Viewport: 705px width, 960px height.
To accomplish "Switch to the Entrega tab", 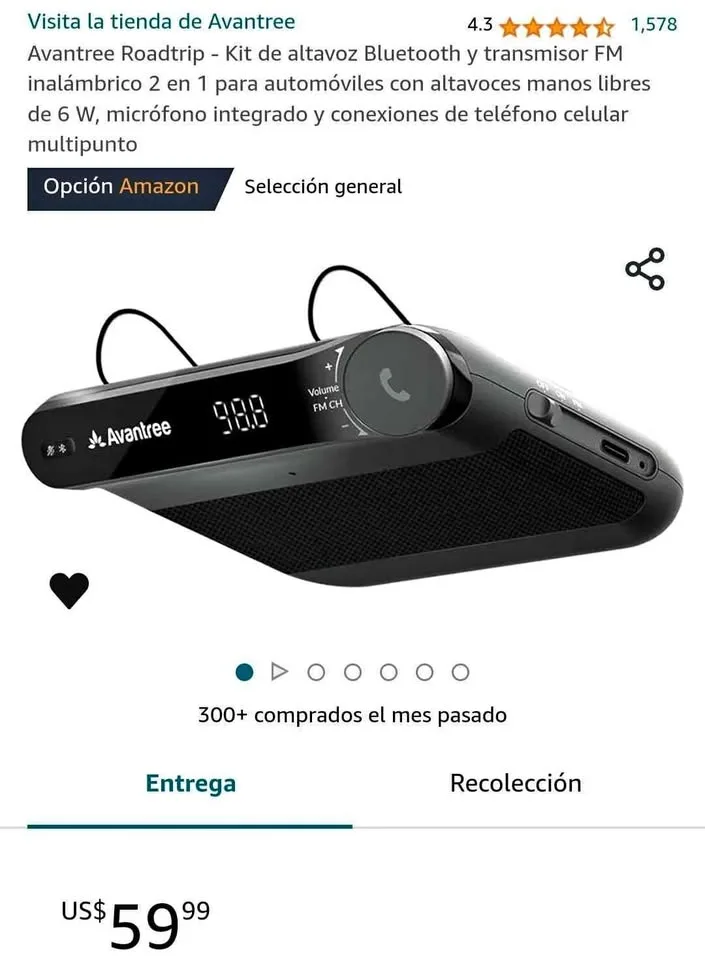I will [190, 783].
